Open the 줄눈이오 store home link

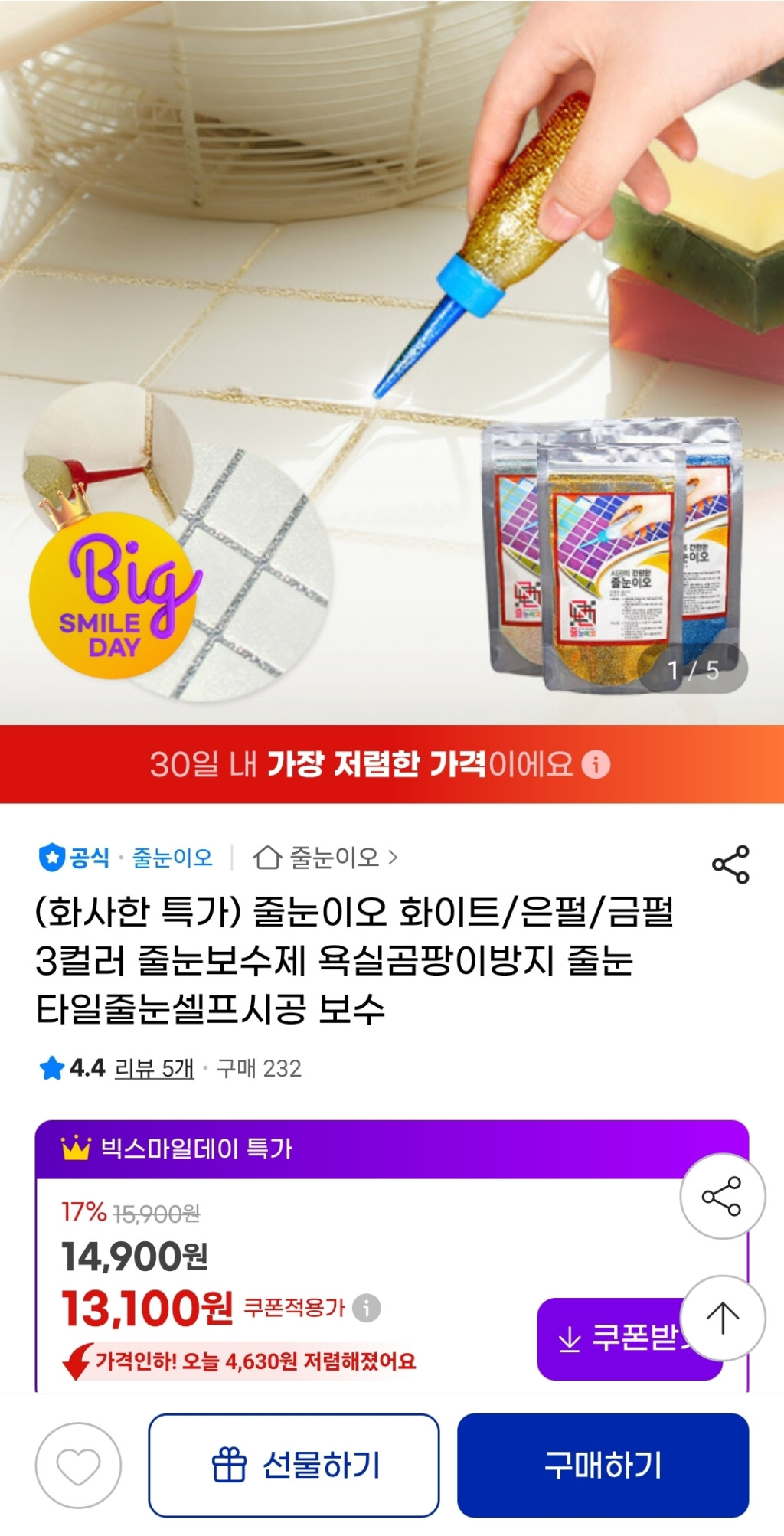(x=325, y=858)
